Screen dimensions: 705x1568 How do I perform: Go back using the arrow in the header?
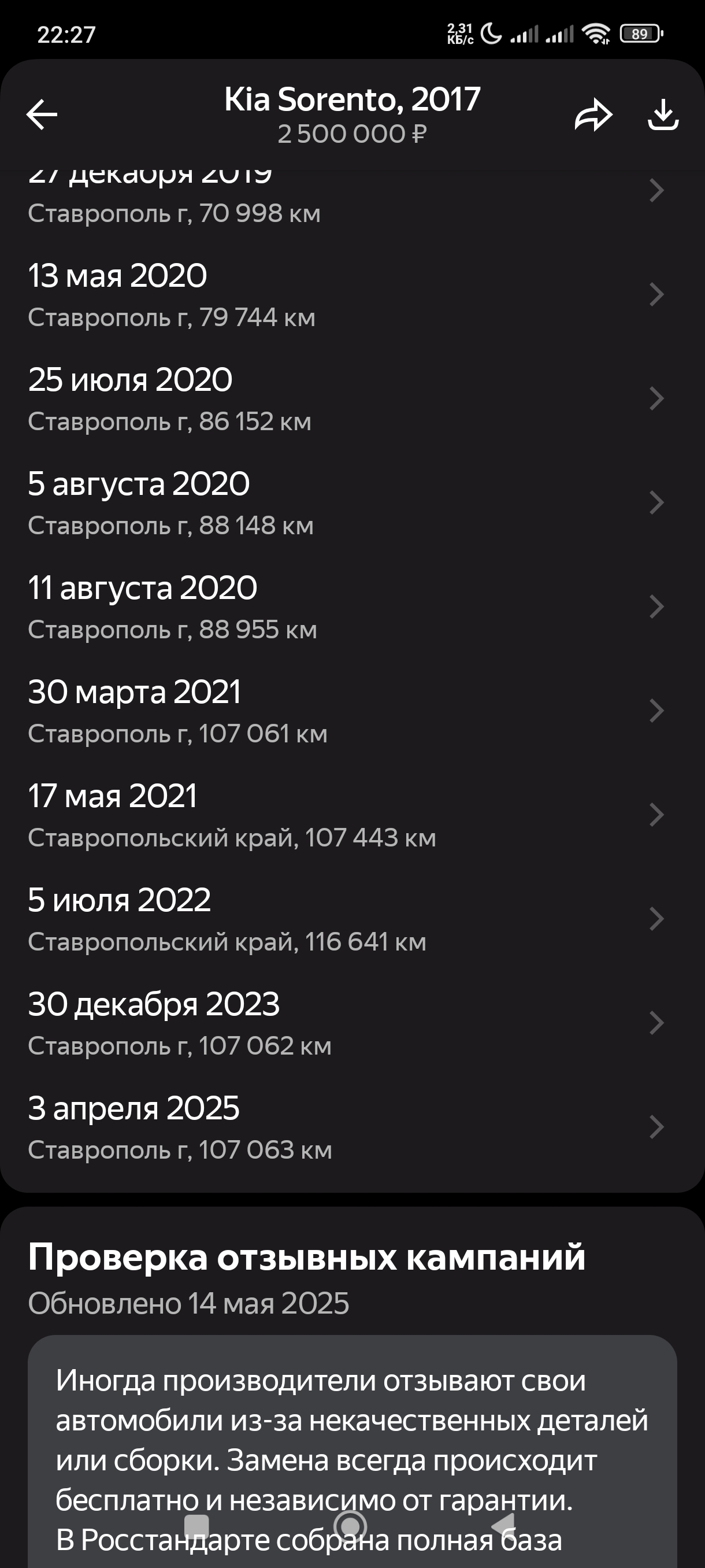click(x=42, y=114)
